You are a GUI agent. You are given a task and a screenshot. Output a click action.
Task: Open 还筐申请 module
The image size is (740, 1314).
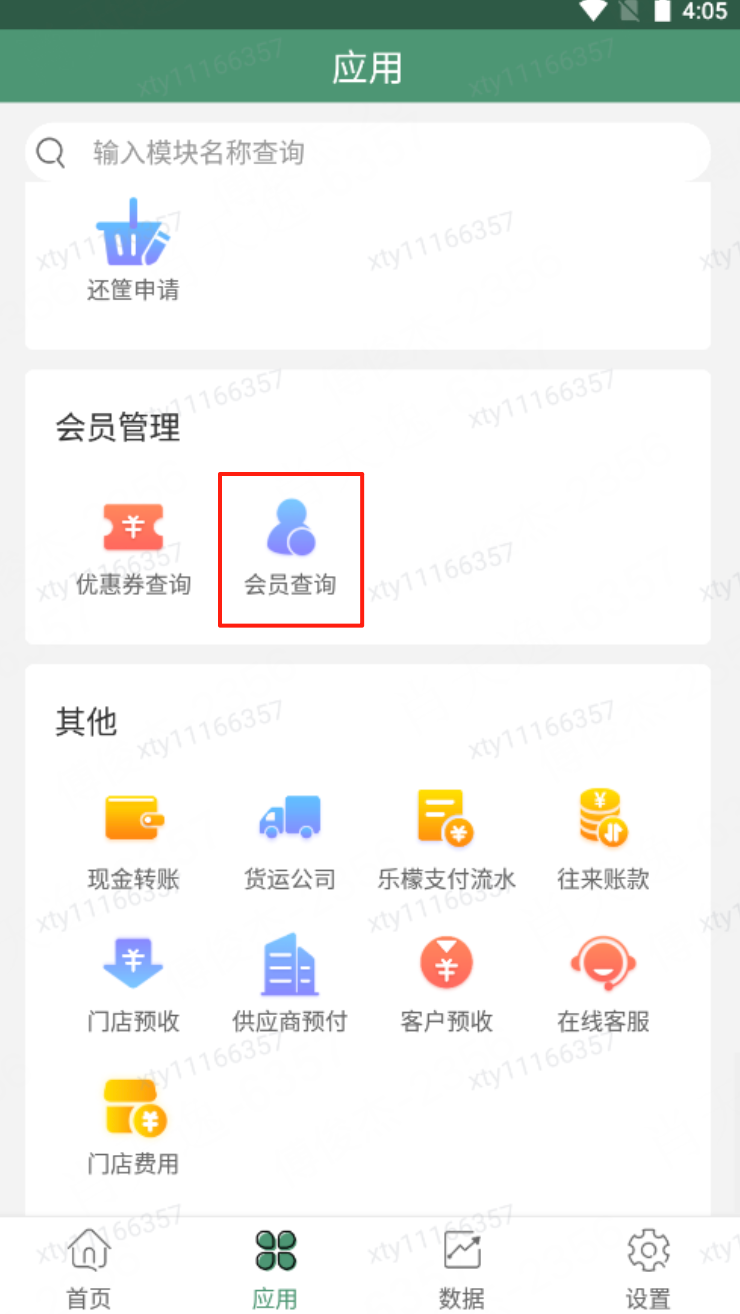click(133, 250)
